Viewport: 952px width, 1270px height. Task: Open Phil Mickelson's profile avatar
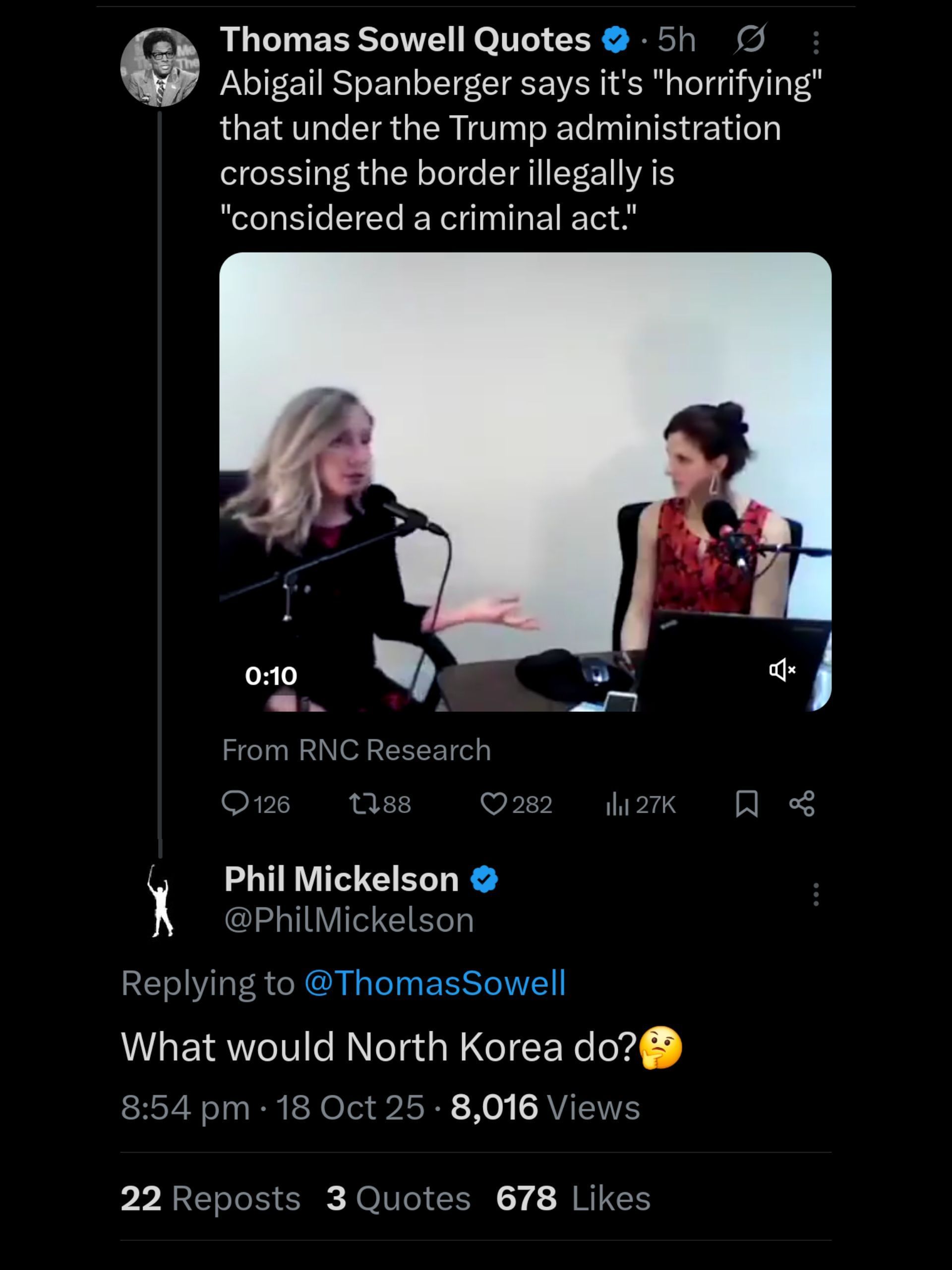(x=160, y=900)
